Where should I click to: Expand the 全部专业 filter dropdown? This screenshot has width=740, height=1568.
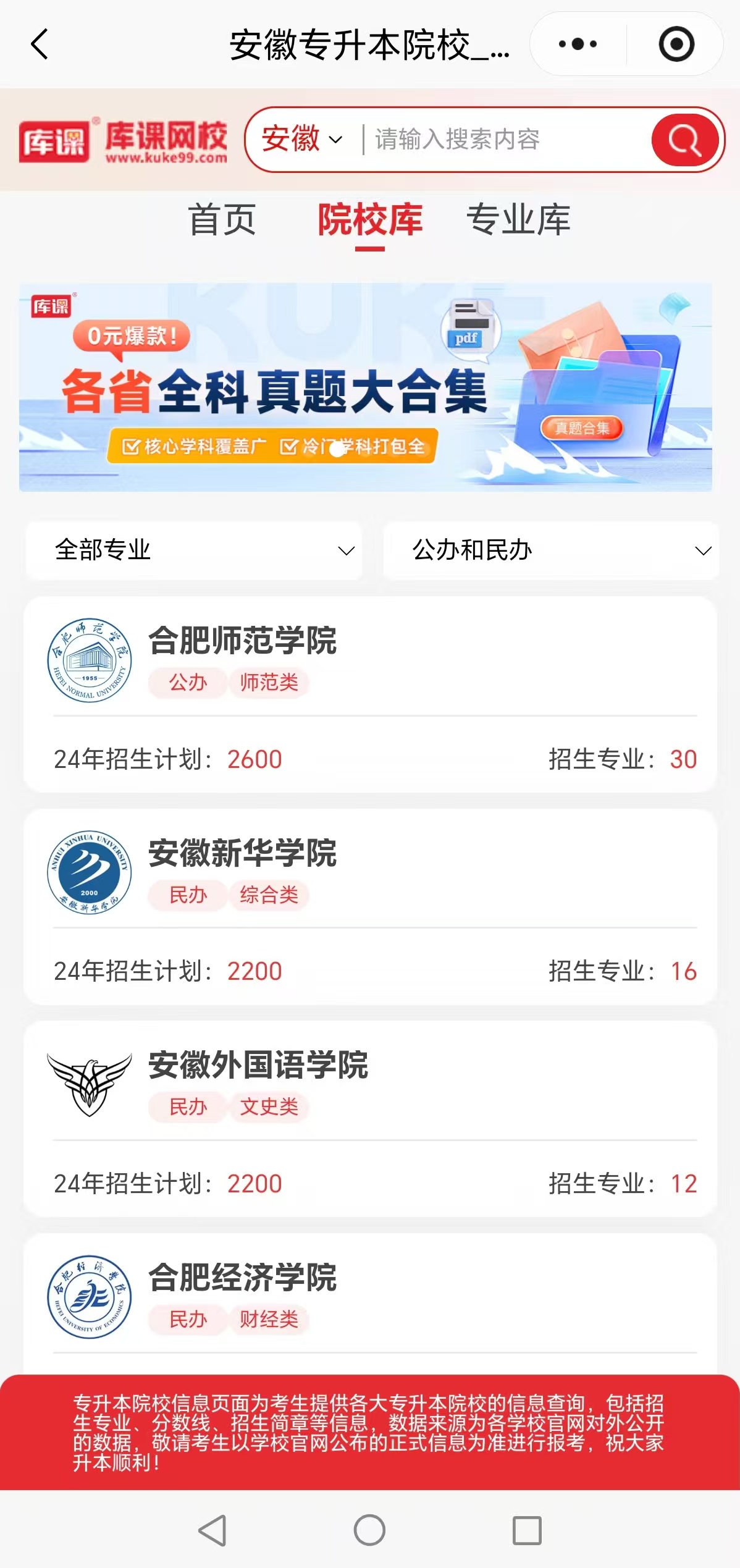[194, 550]
